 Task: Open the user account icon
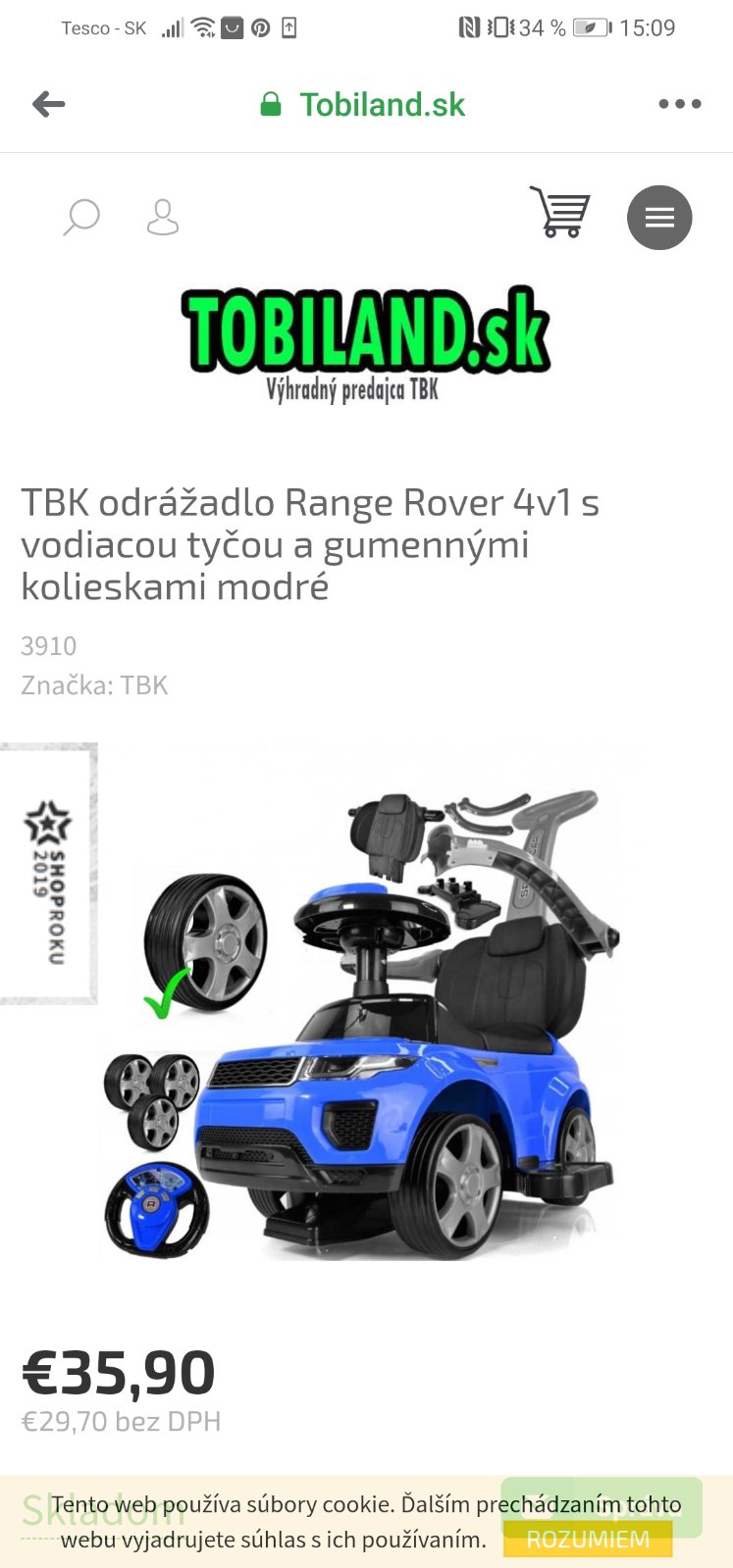pyautogui.click(x=162, y=217)
